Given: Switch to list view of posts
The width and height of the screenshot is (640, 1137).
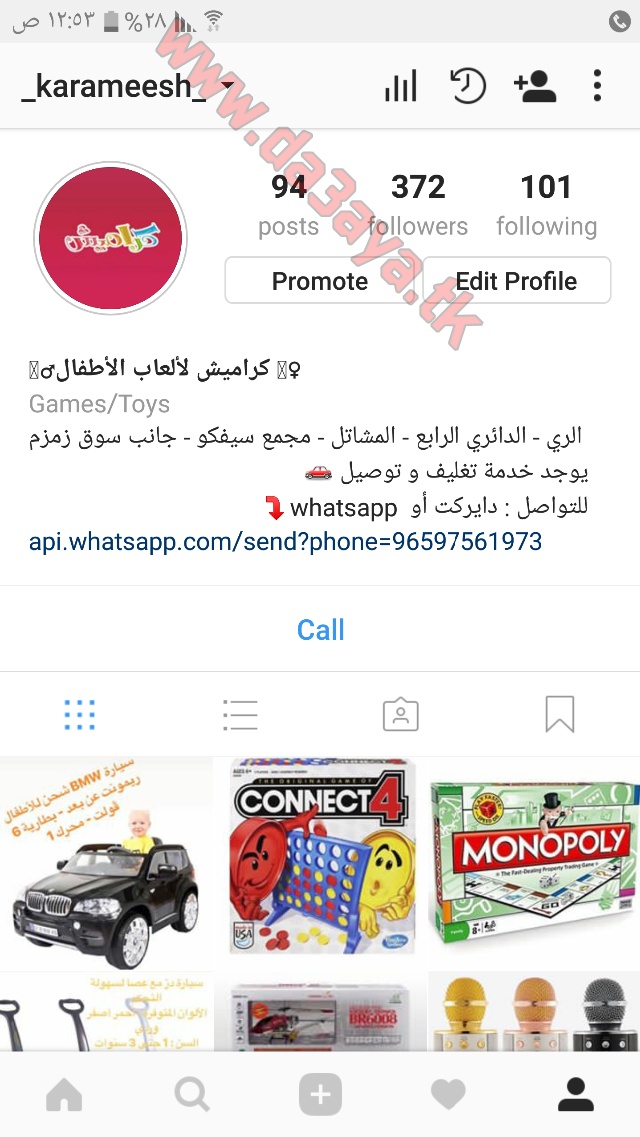Looking at the screenshot, I should (240, 715).
